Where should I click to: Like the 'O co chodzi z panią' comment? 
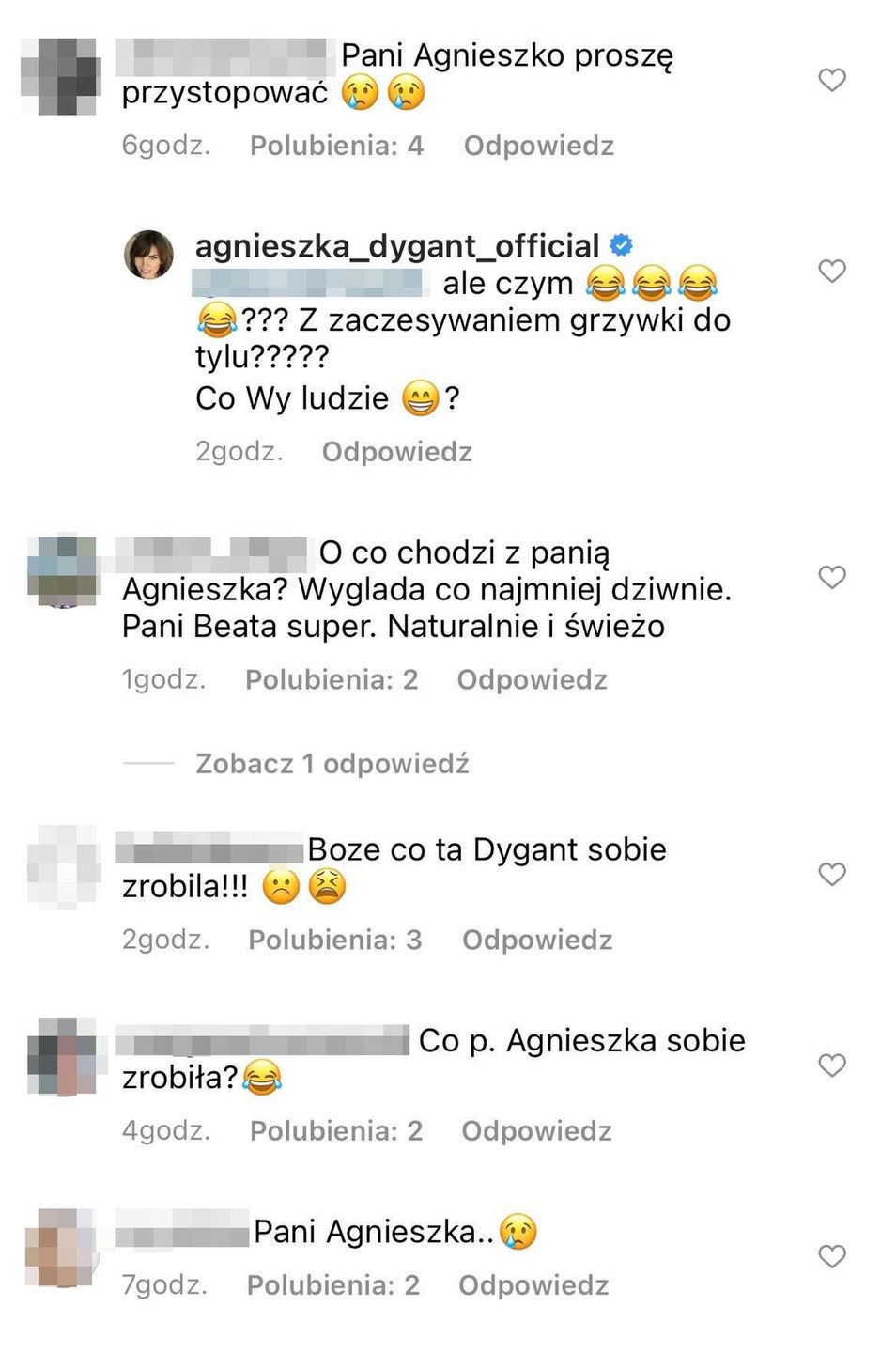coord(832,577)
